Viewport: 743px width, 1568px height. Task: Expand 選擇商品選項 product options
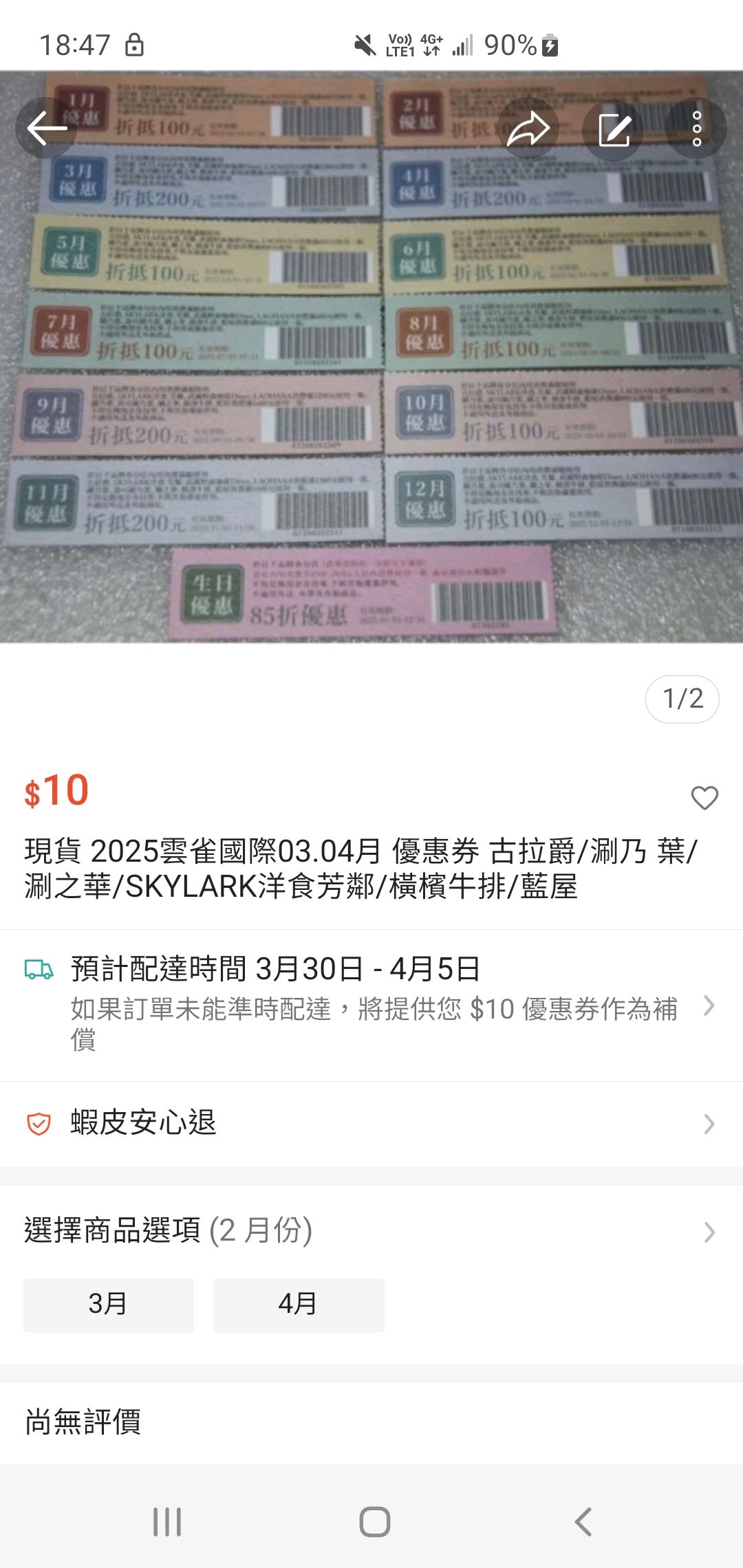371,1231
